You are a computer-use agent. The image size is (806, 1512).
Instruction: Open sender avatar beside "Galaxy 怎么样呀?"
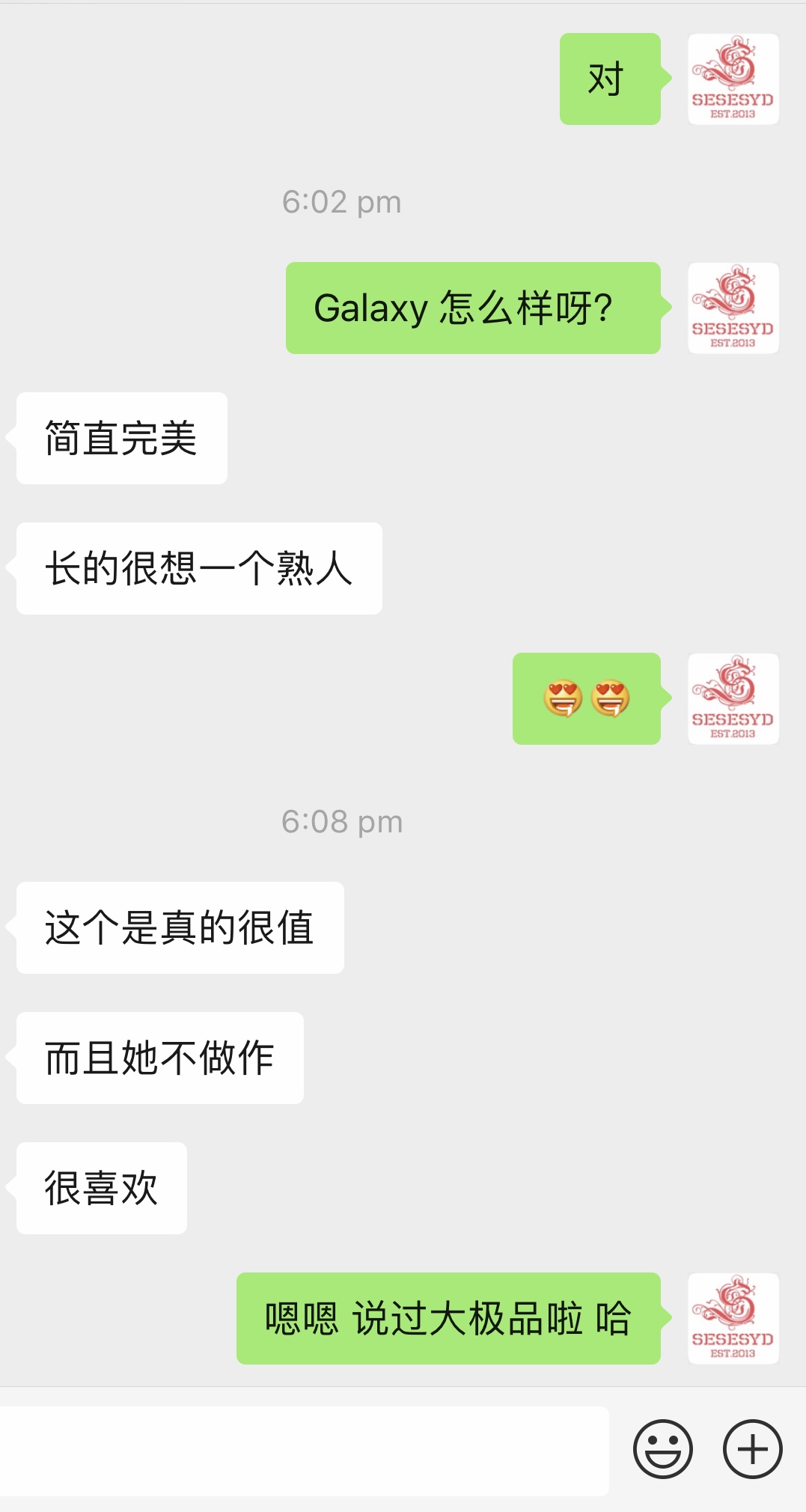[x=733, y=308]
